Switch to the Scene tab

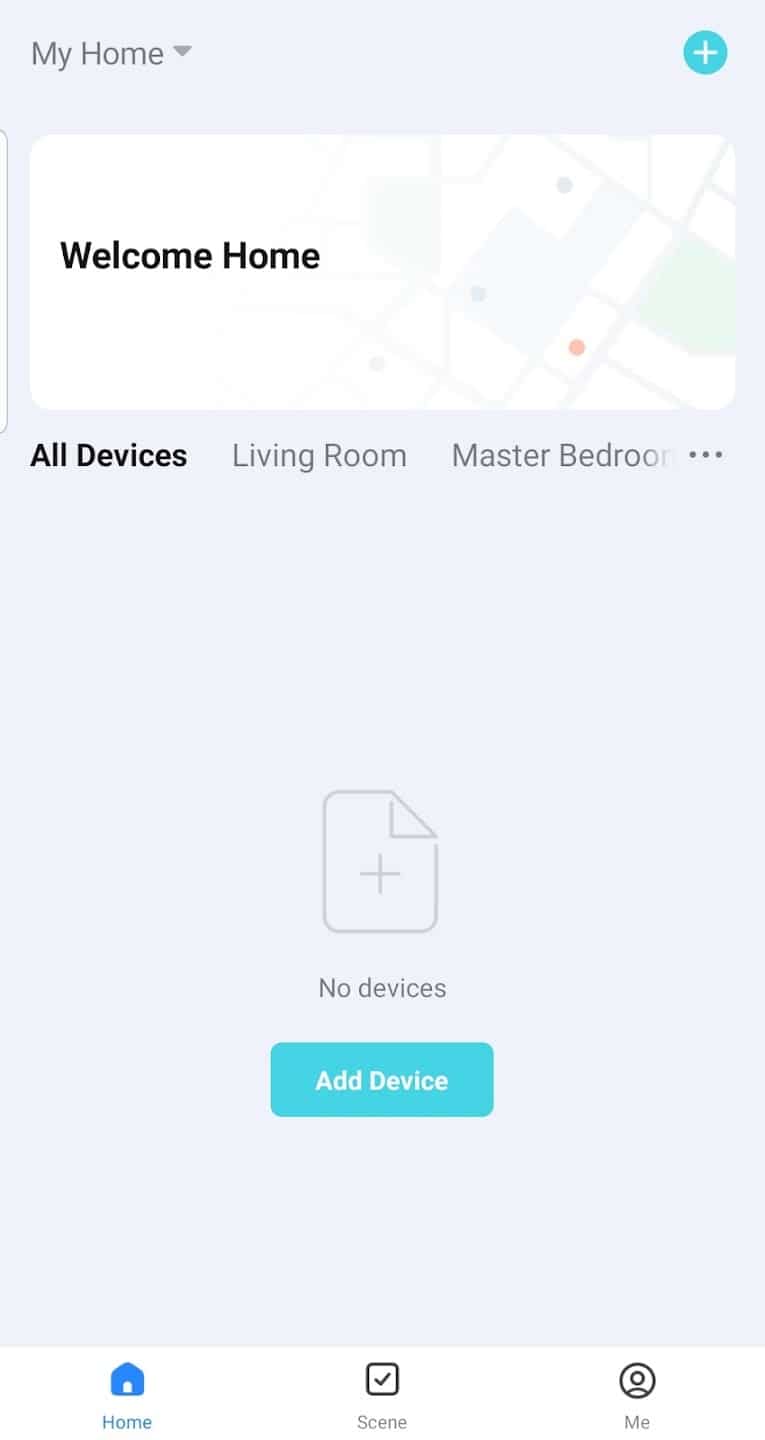[x=382, y=1395]
